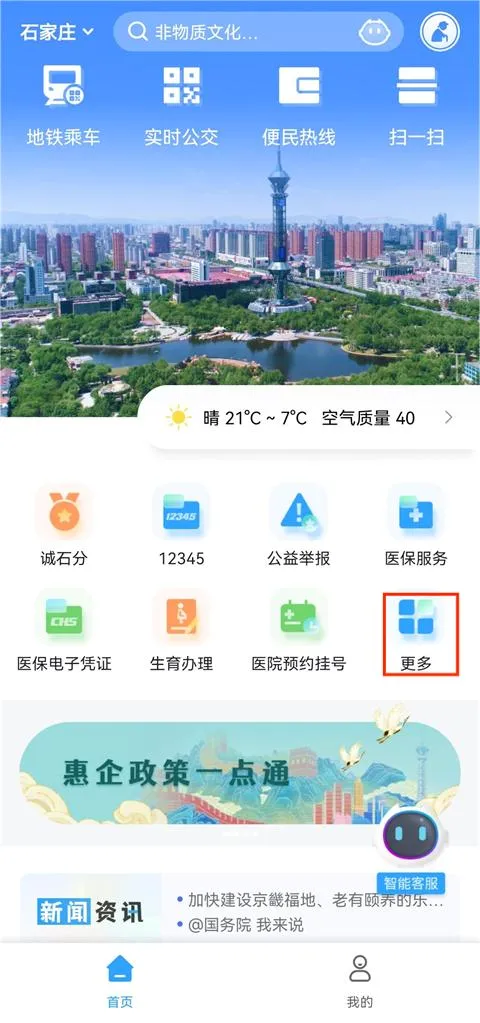Open the robot assistant icon in search bar
This screenshot has height=1023, width=480.
(375, 31)
